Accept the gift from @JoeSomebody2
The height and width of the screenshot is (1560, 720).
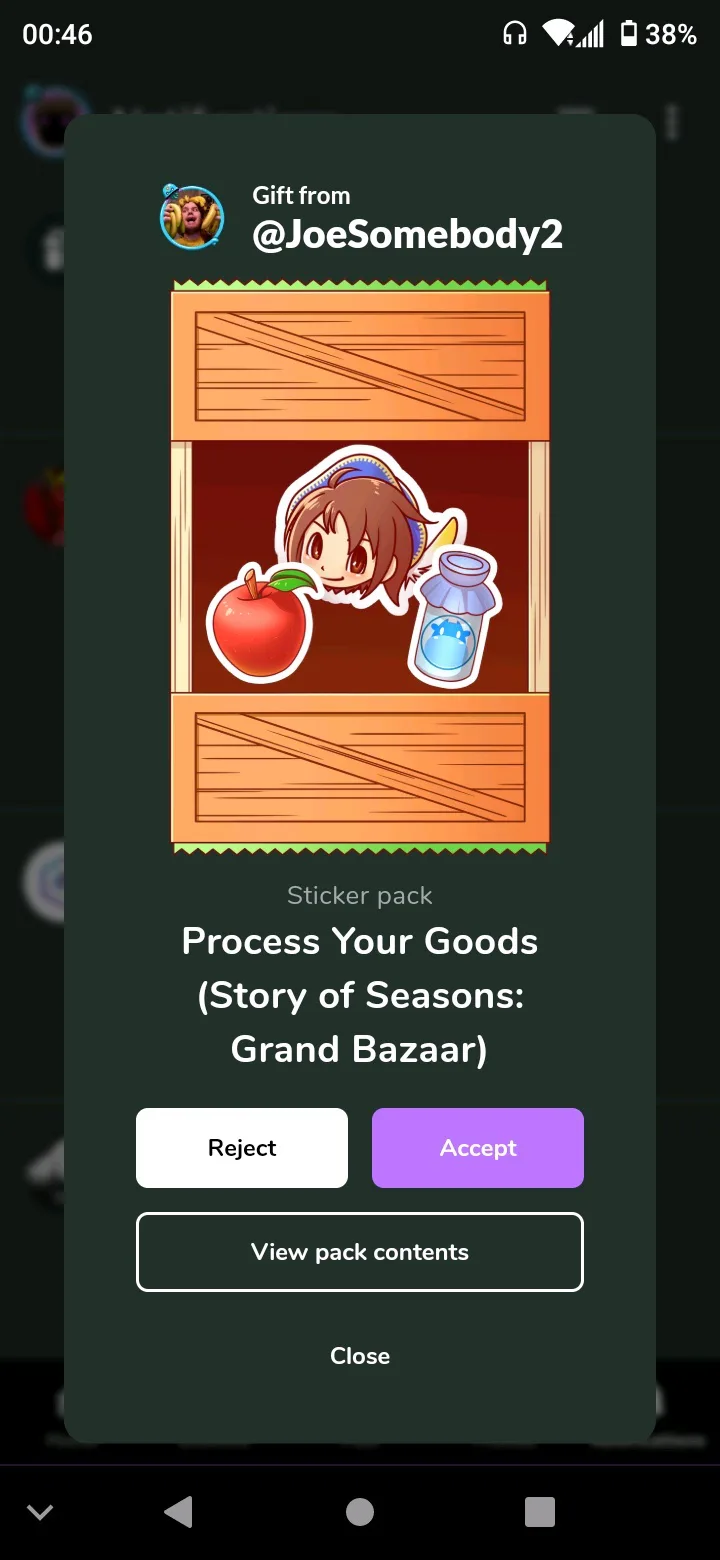pyautogui.click(x=478, y=1148)
